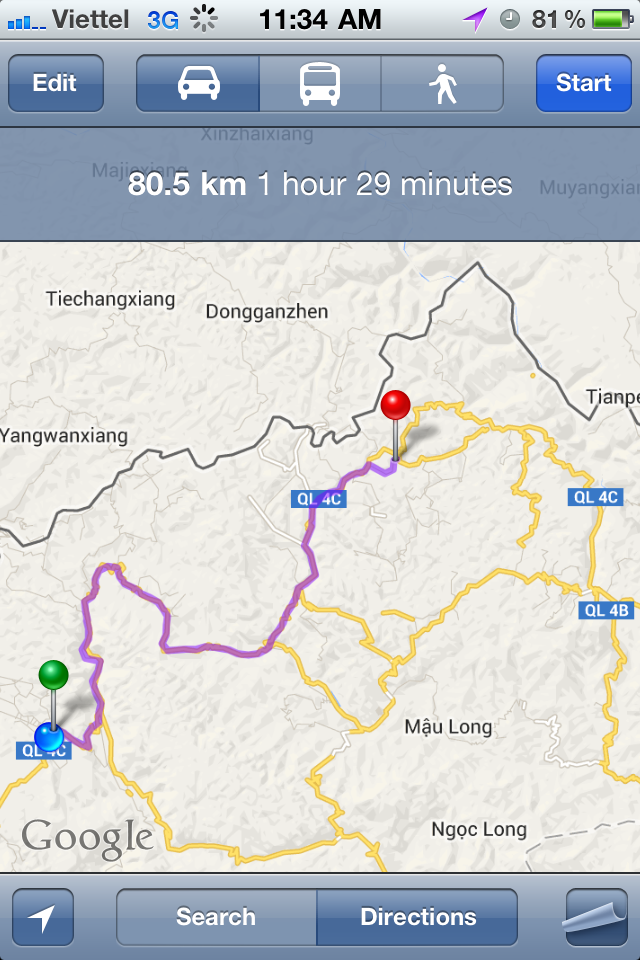
Task: Start the route navigation
Action: tap(583, 83)
